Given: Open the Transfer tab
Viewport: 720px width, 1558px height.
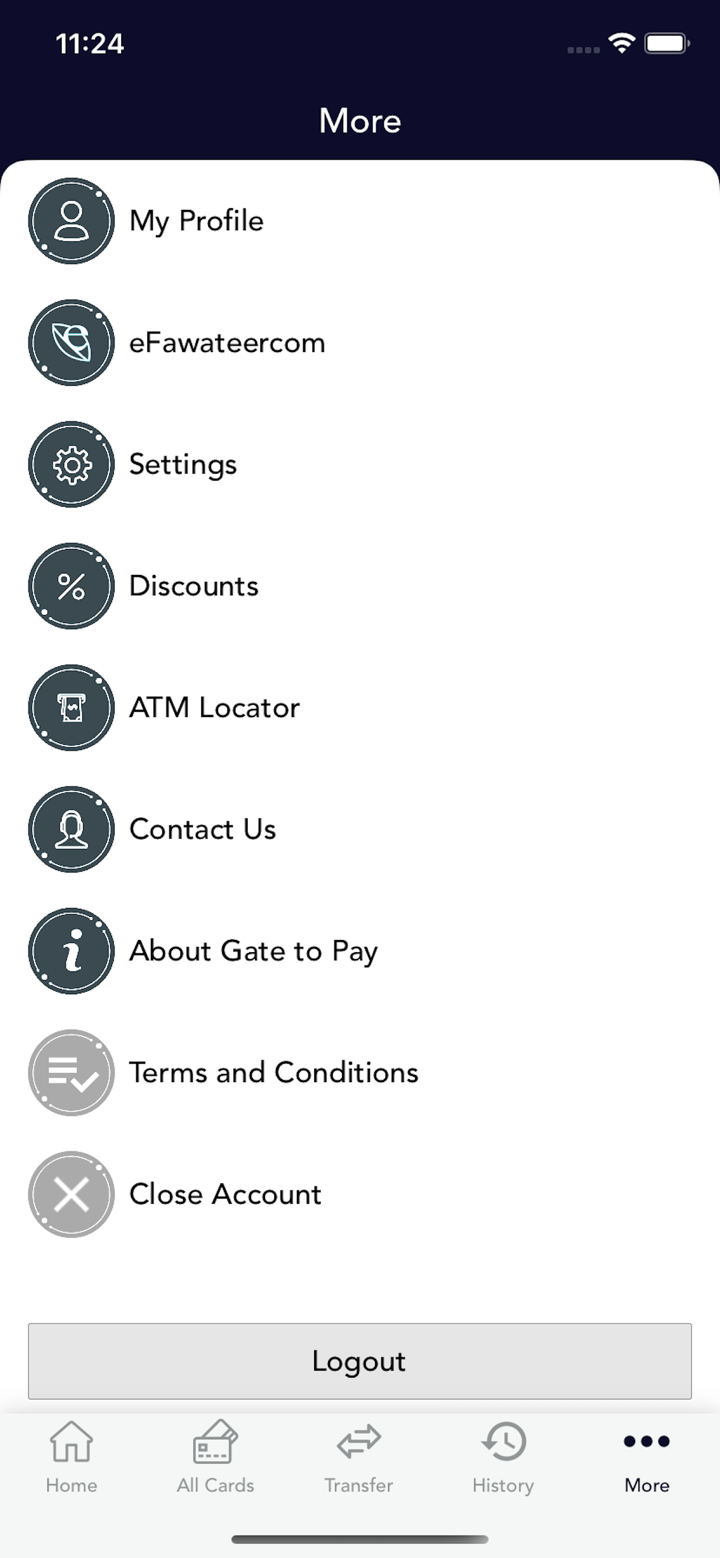Looking at the screenshot, I should [359, 1458].
